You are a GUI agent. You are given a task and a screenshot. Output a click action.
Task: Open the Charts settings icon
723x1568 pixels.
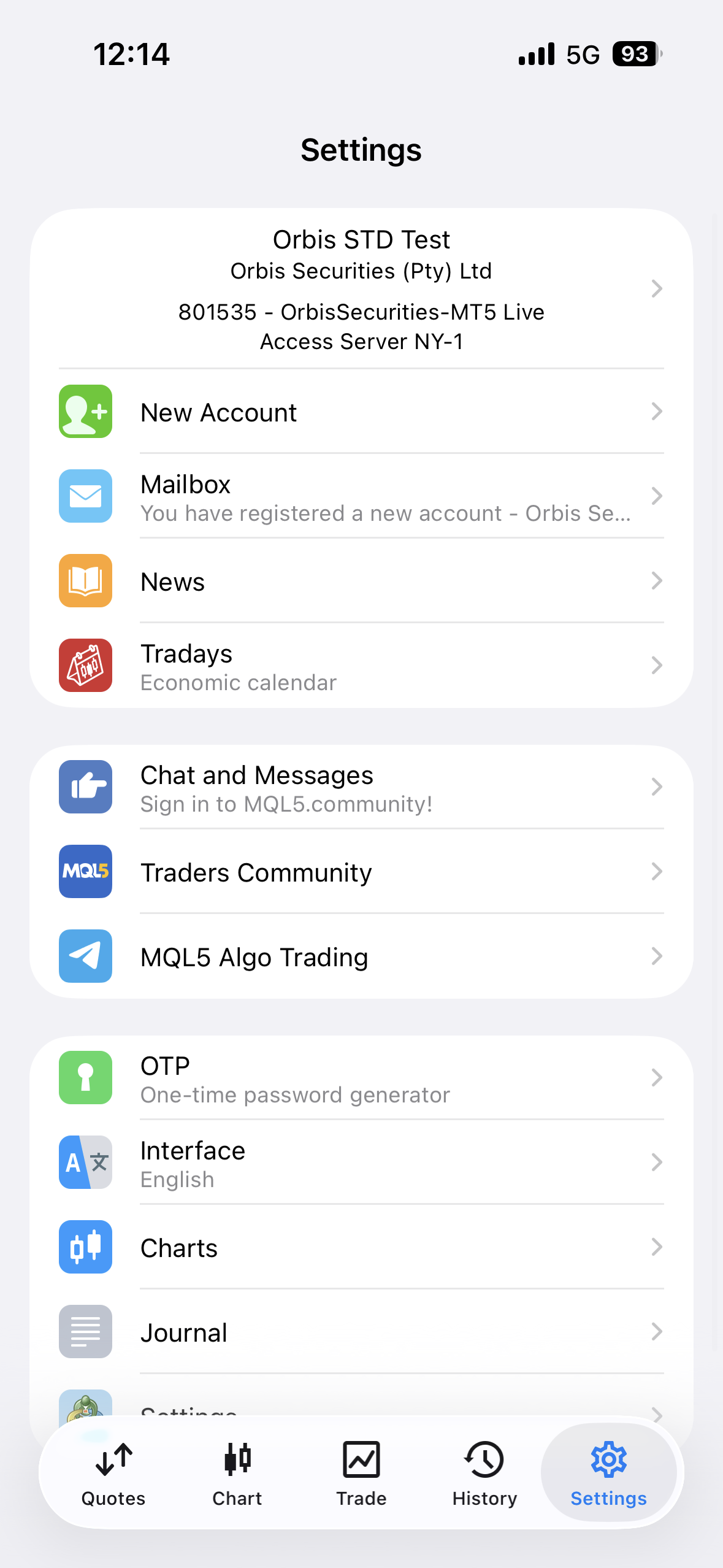[x=85, y=1247]
